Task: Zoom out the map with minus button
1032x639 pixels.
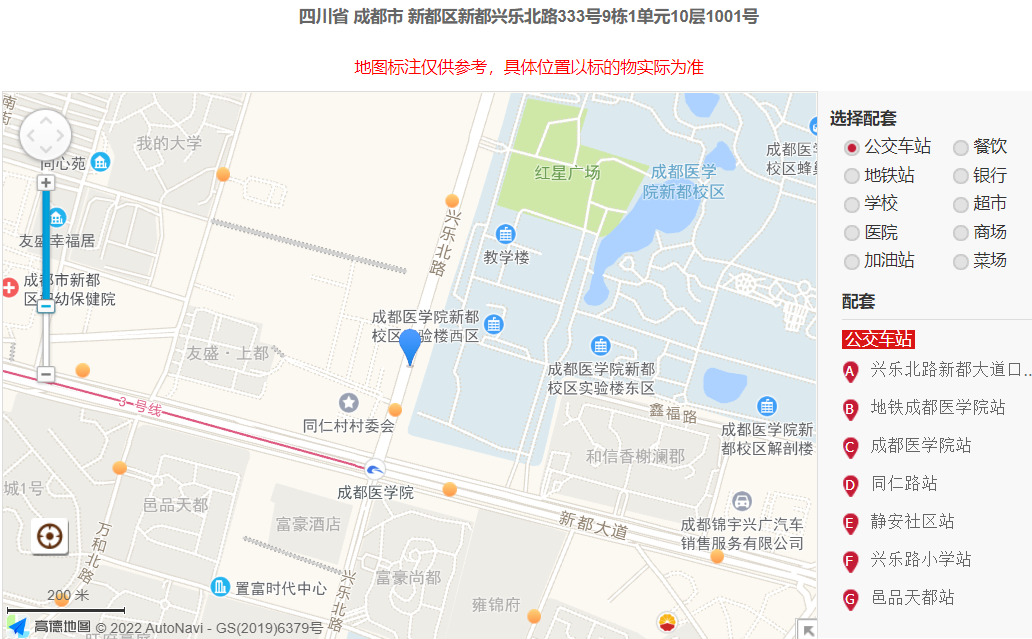Action: tap(46, 374)
